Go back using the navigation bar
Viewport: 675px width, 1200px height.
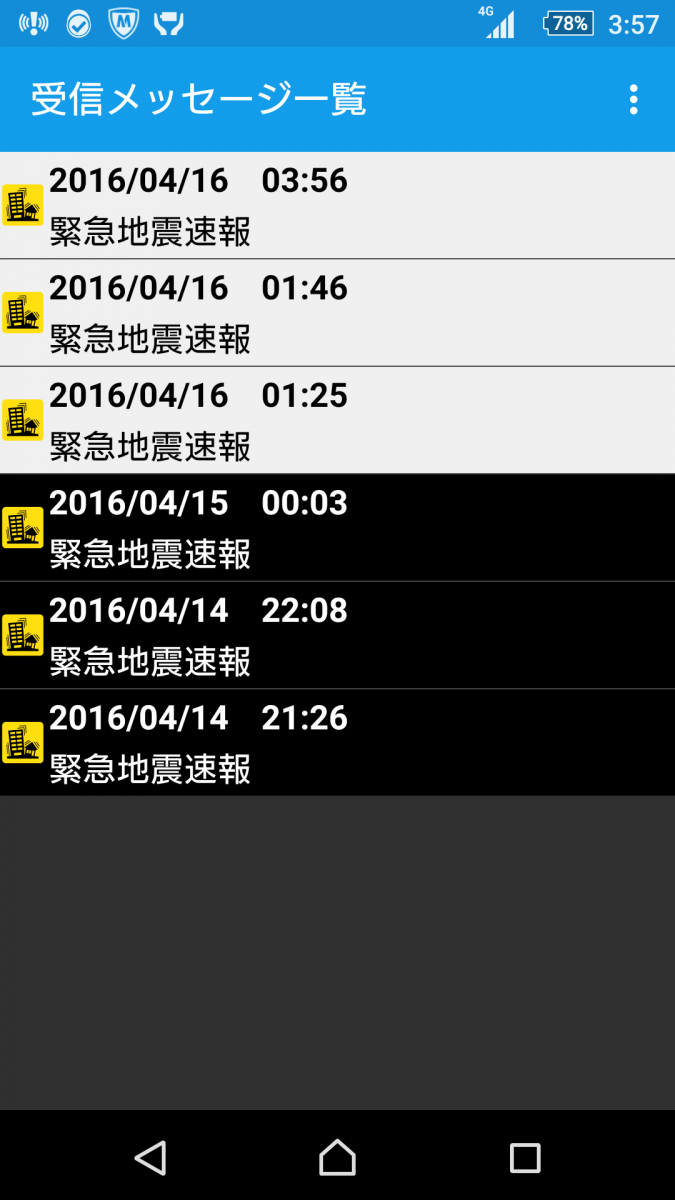tap(150, 1158)
